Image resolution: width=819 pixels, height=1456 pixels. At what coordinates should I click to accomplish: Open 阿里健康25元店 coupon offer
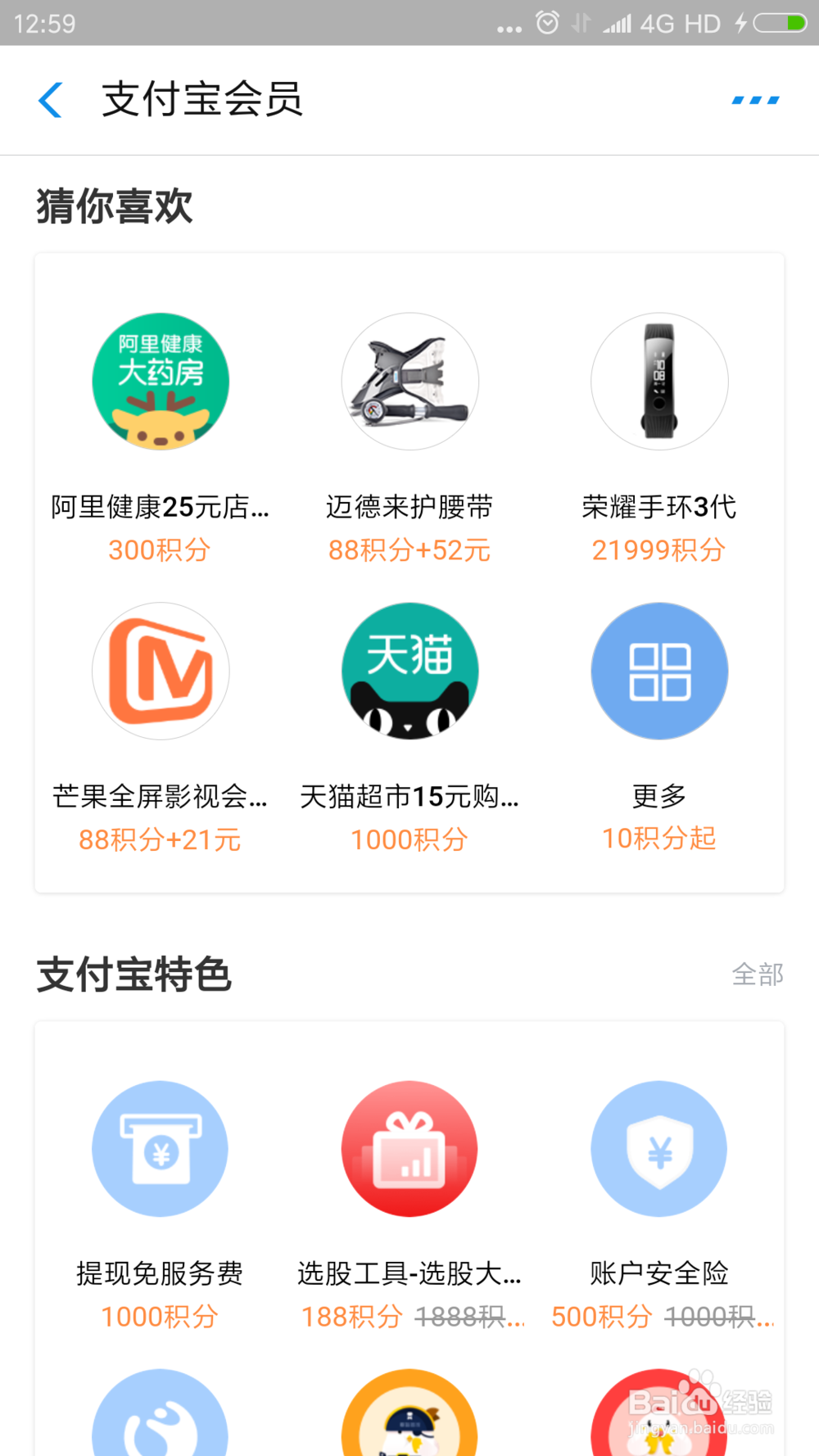pos(161,382)
